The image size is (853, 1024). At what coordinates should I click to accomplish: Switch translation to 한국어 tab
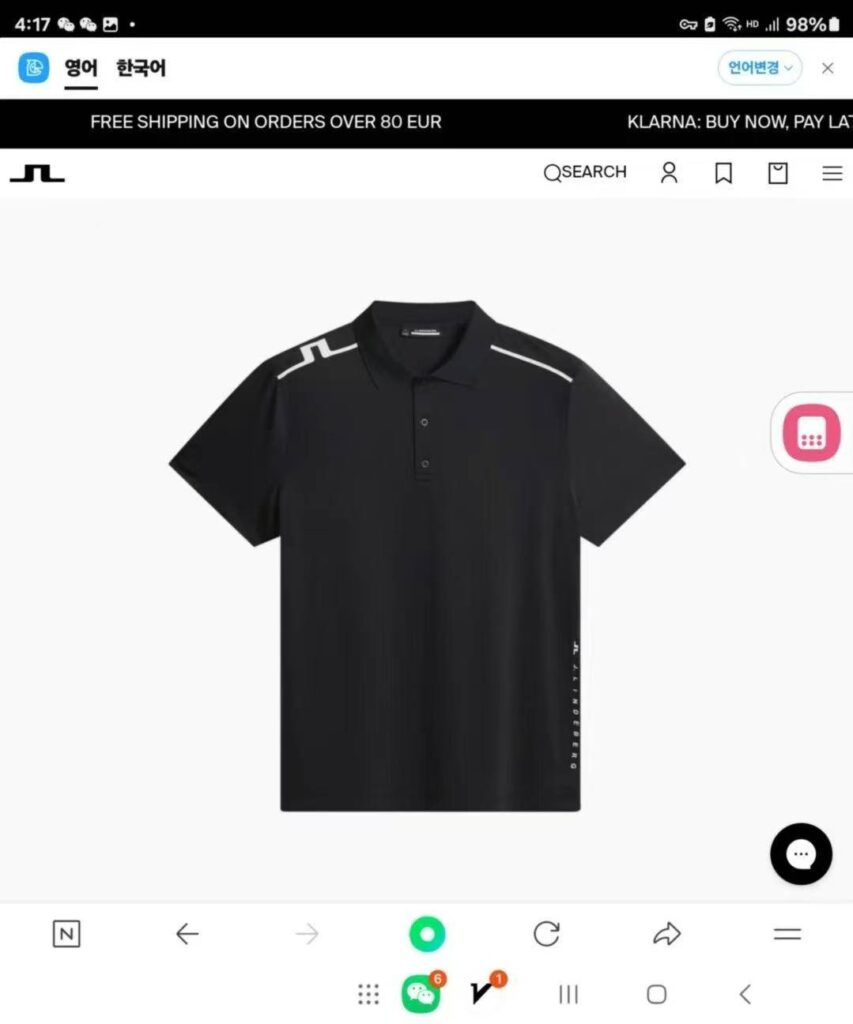pyautogui.click(x=141, y=69)
